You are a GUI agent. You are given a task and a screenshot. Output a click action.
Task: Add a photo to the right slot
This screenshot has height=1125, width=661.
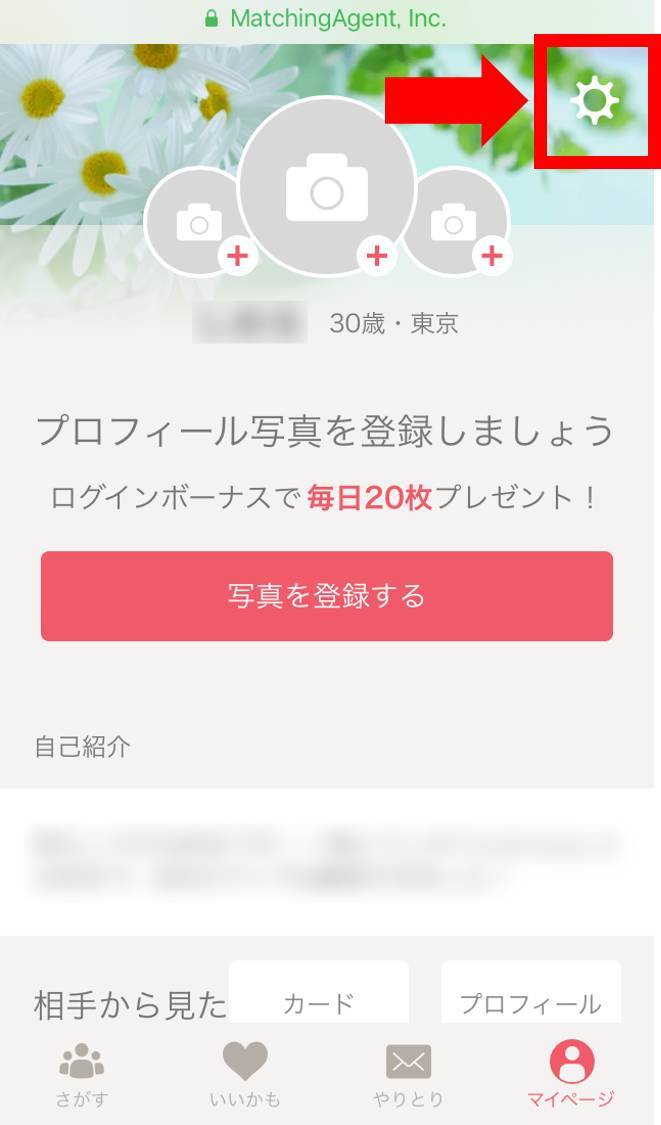[x=454, y=222]
